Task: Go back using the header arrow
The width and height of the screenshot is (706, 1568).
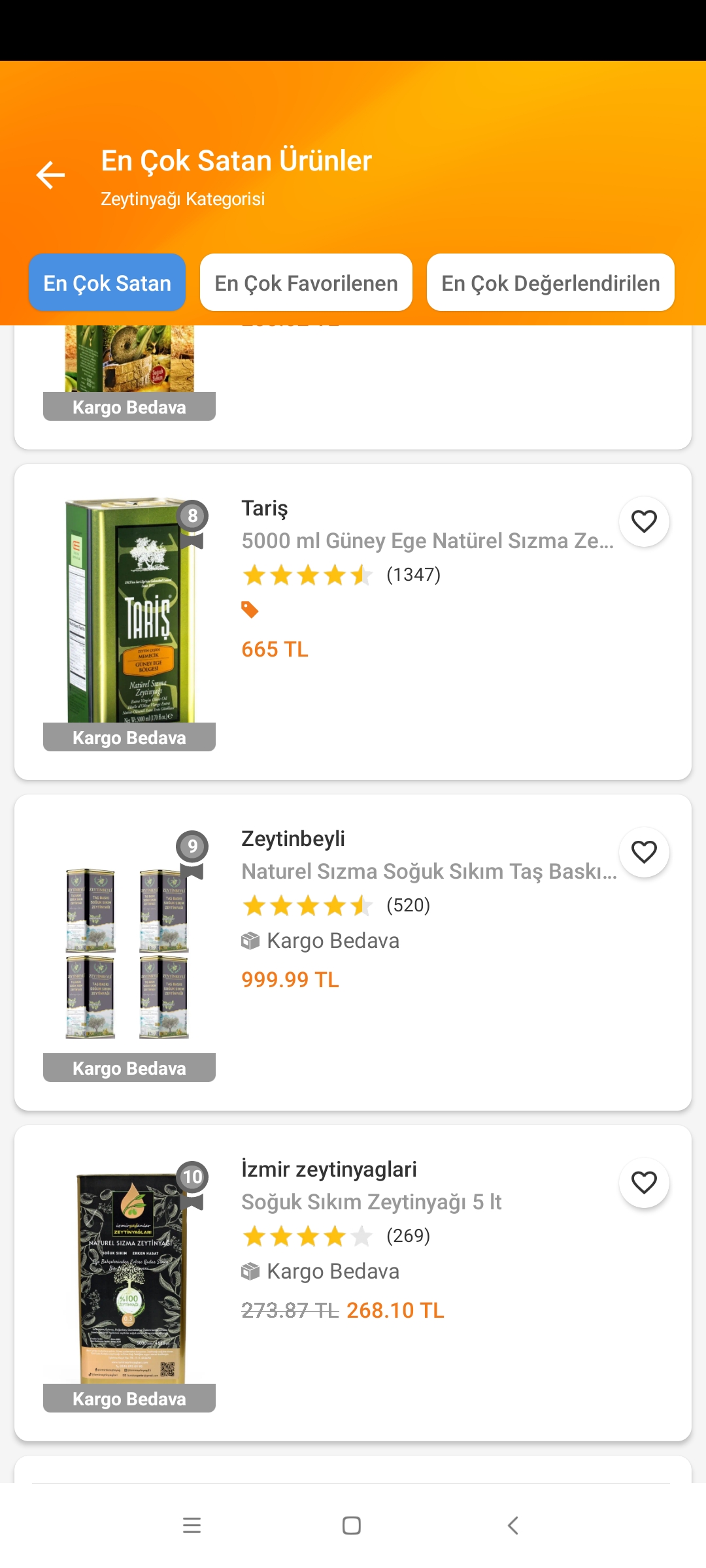Action: point(50,175)
